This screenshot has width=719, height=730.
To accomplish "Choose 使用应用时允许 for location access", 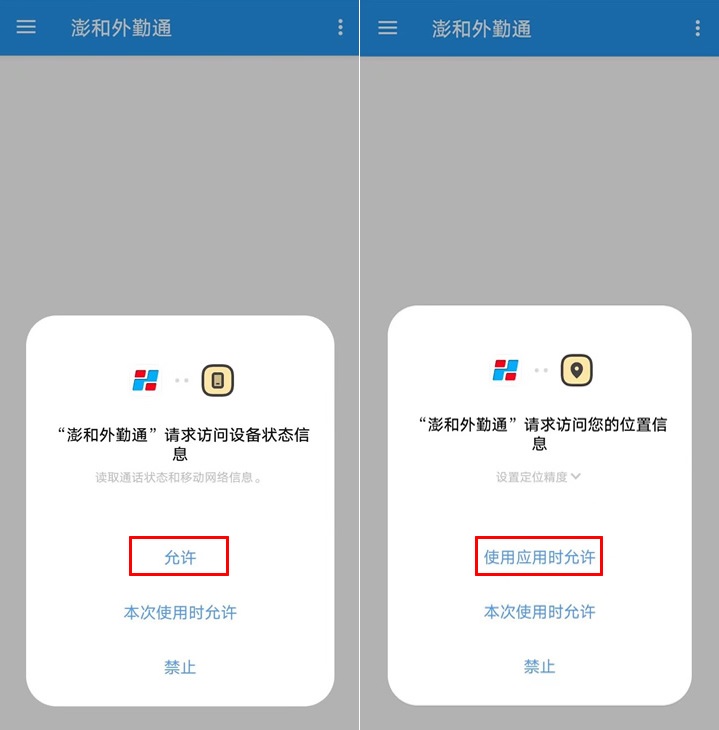I will pyautogui.click(x=539, y=557).
